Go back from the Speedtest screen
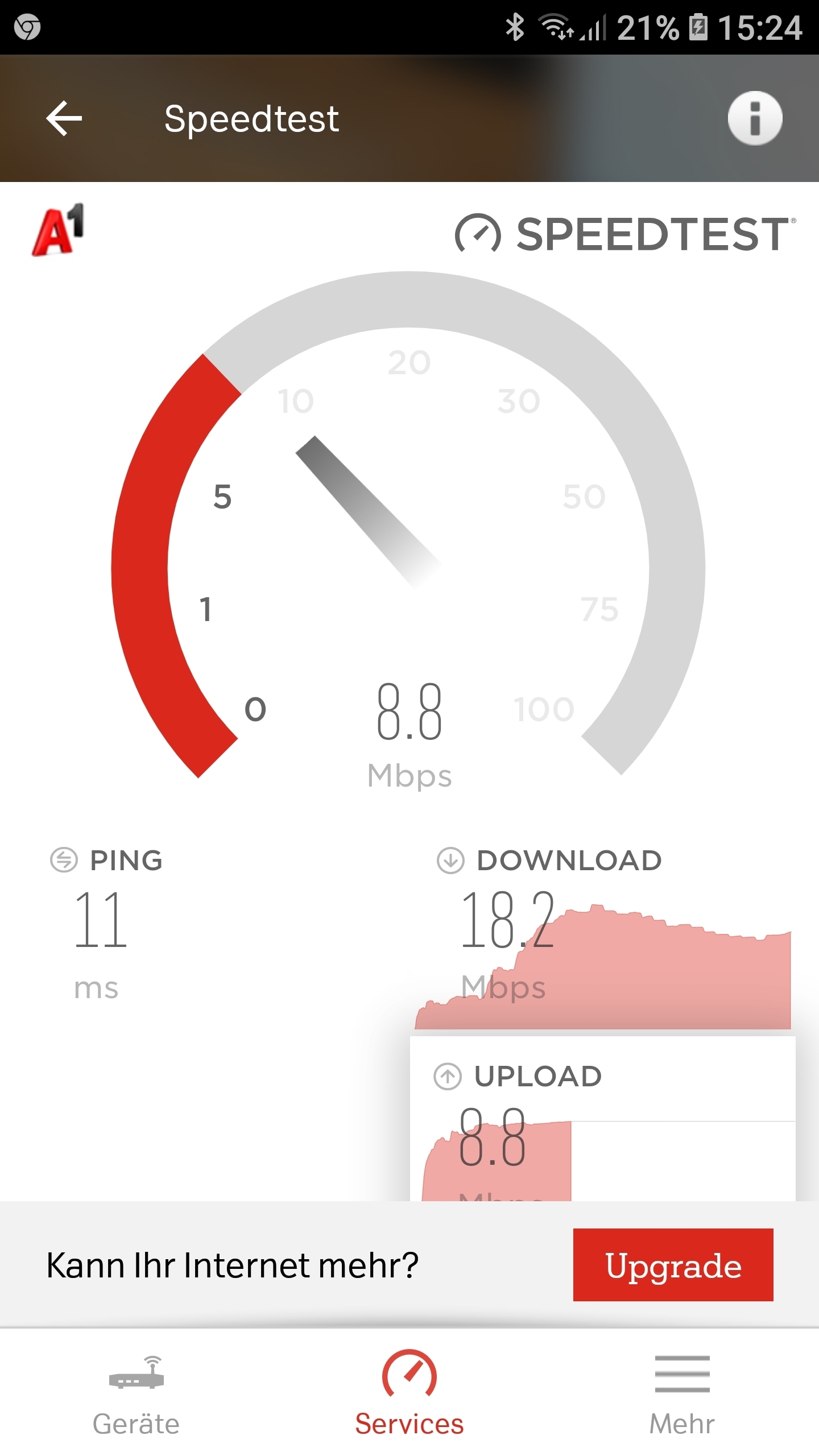 (x=64, y=118)
